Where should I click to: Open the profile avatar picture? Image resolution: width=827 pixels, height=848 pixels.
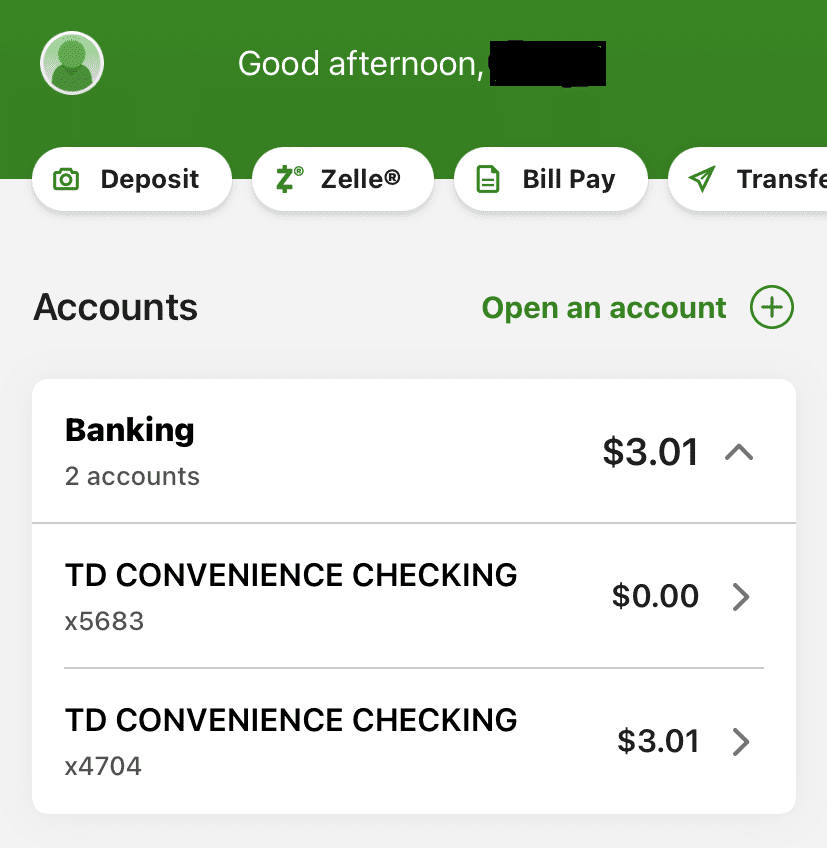(x=71, y=62)
